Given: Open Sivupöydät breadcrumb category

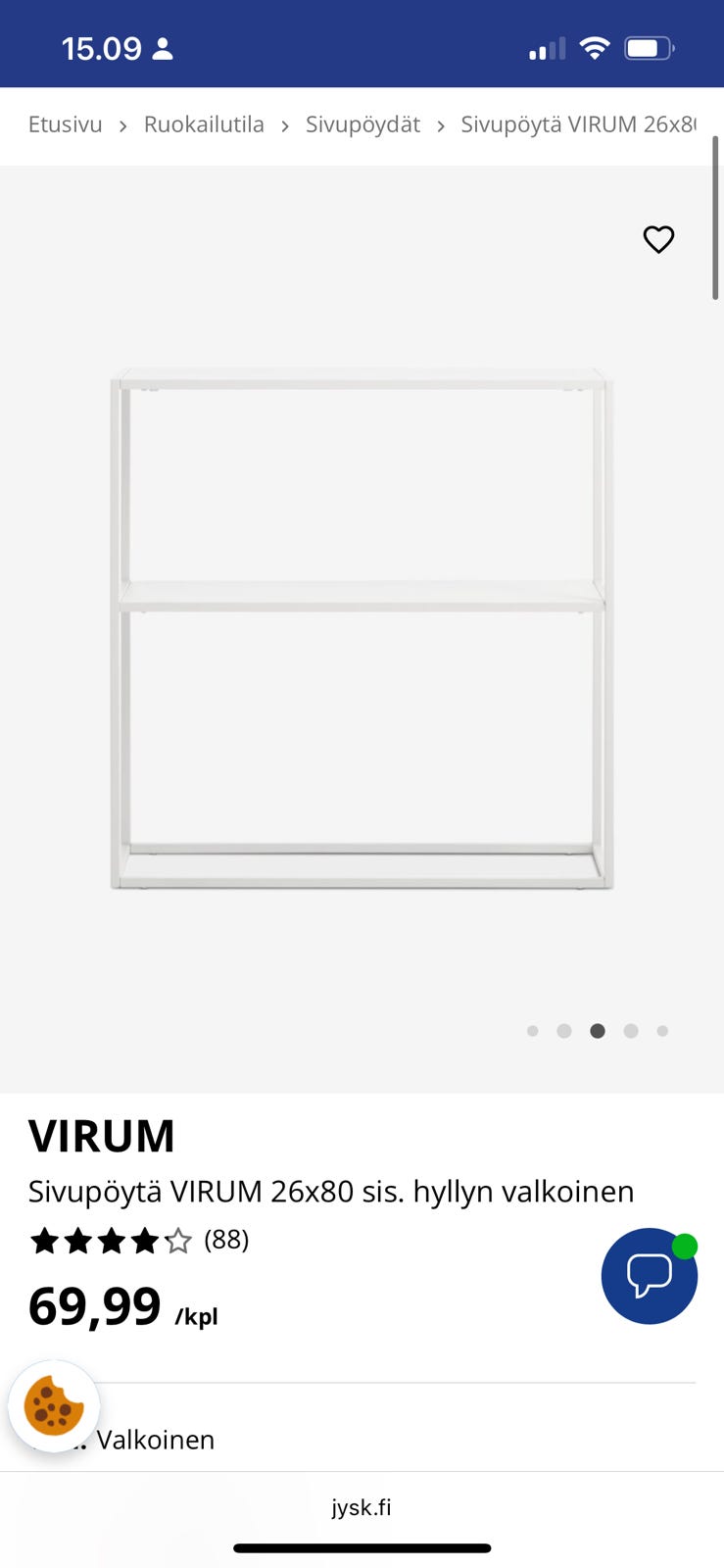Looking at the screenshot, I should tap(362, 124).
